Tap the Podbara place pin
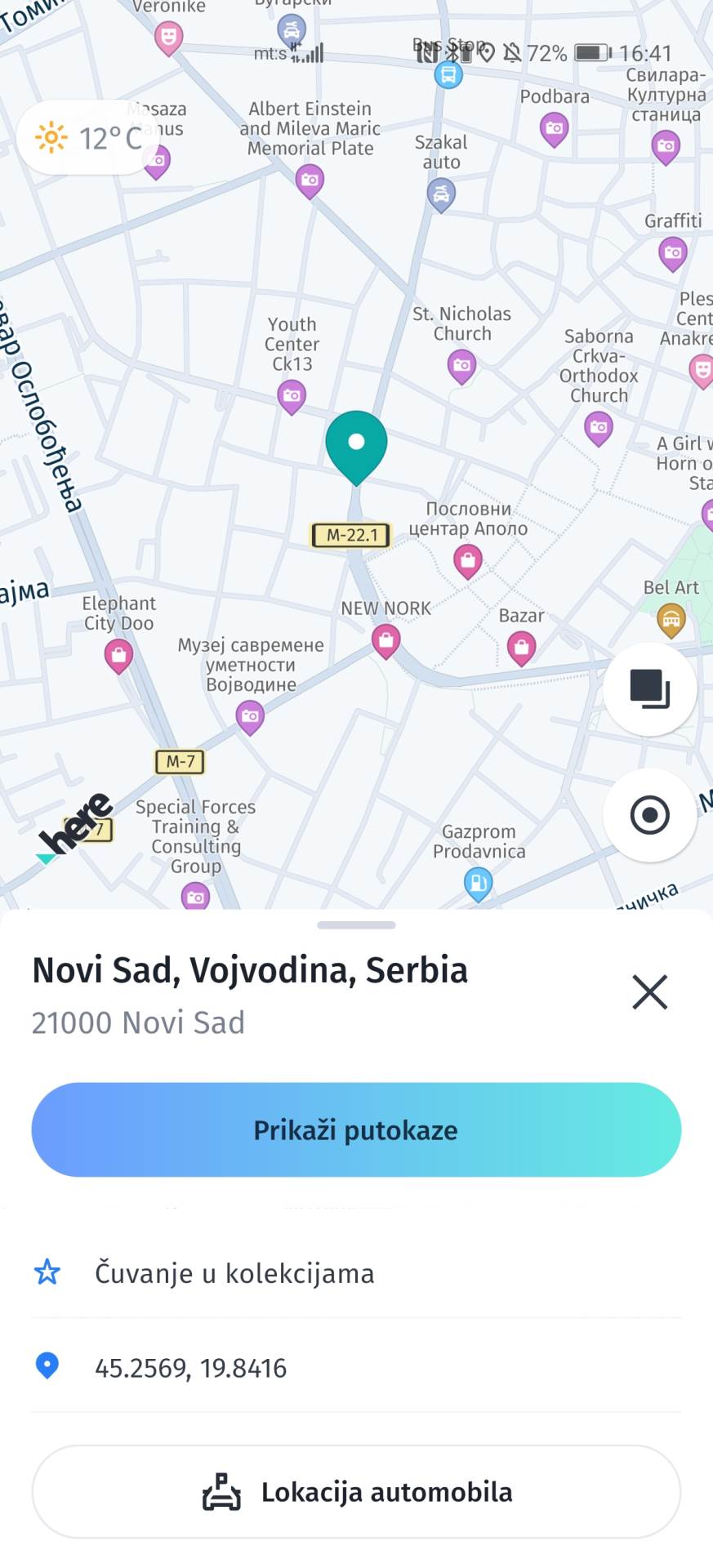This screenshot has height=1568, width=713. (555, 128)
